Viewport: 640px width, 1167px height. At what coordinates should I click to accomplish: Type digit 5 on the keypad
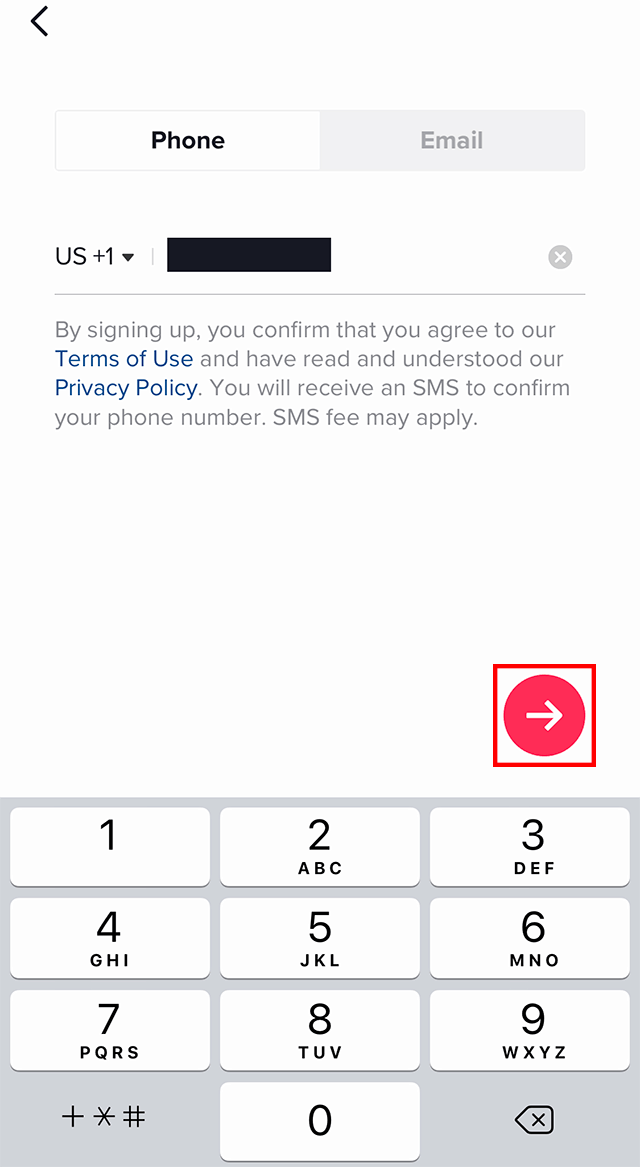point(320,937)
